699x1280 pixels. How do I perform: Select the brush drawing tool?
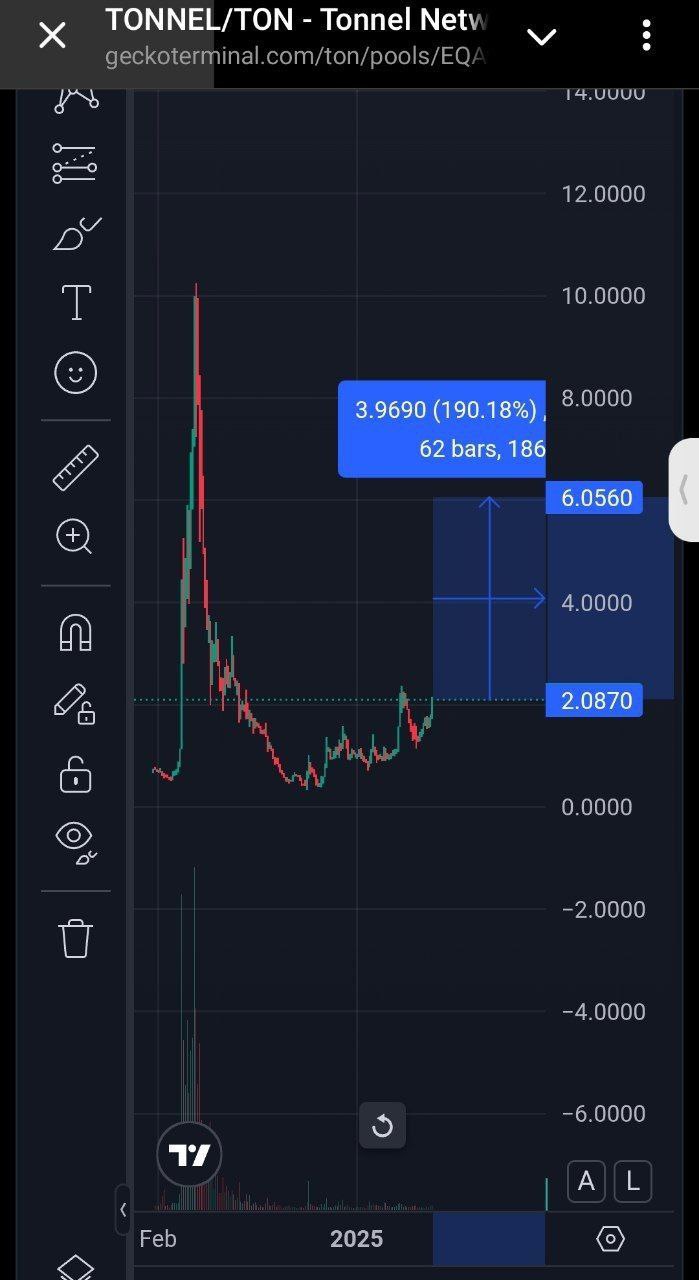point(75,234)
